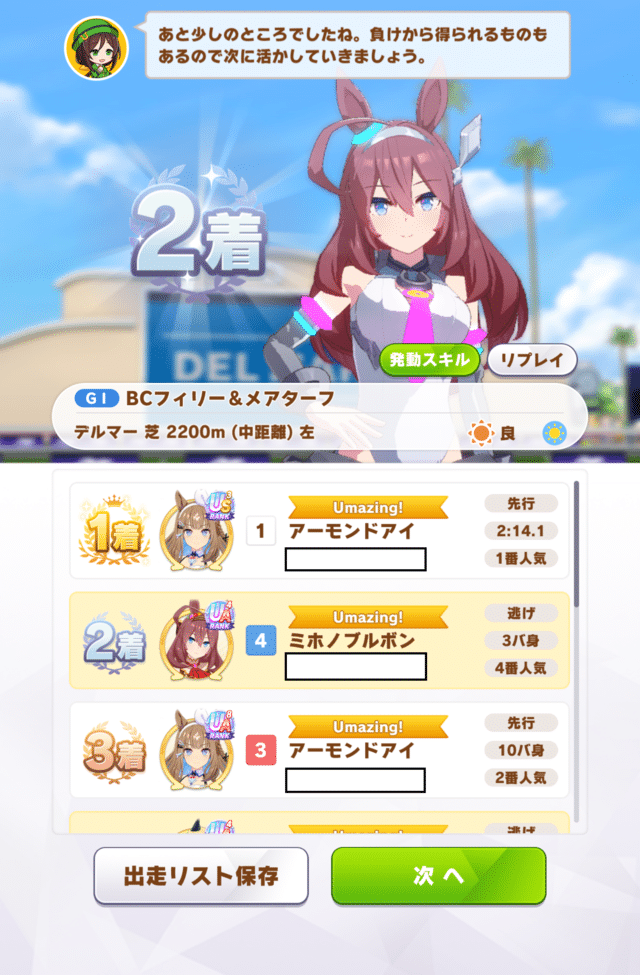Open 1着 アーモンドアイ result row

click(318, 531)
